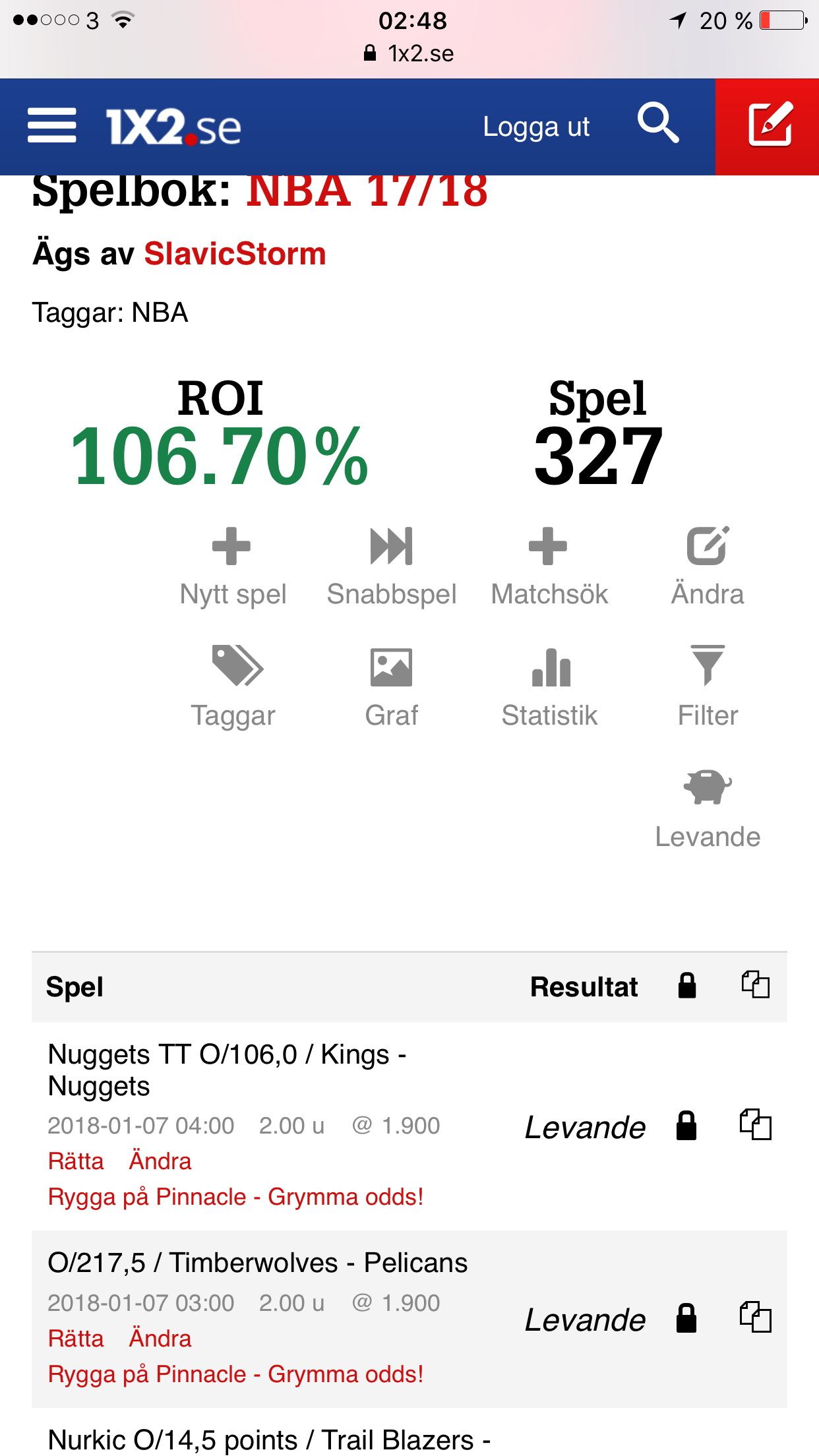
Task: Open SlavicStorm's profile link
Action: (235, 254)
